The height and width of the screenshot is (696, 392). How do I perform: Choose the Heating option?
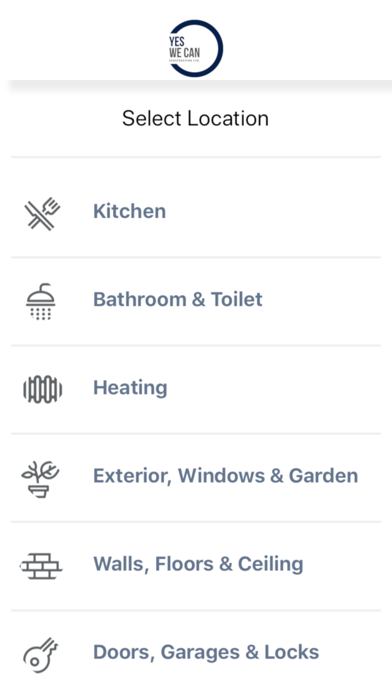(x=196, y=389)
